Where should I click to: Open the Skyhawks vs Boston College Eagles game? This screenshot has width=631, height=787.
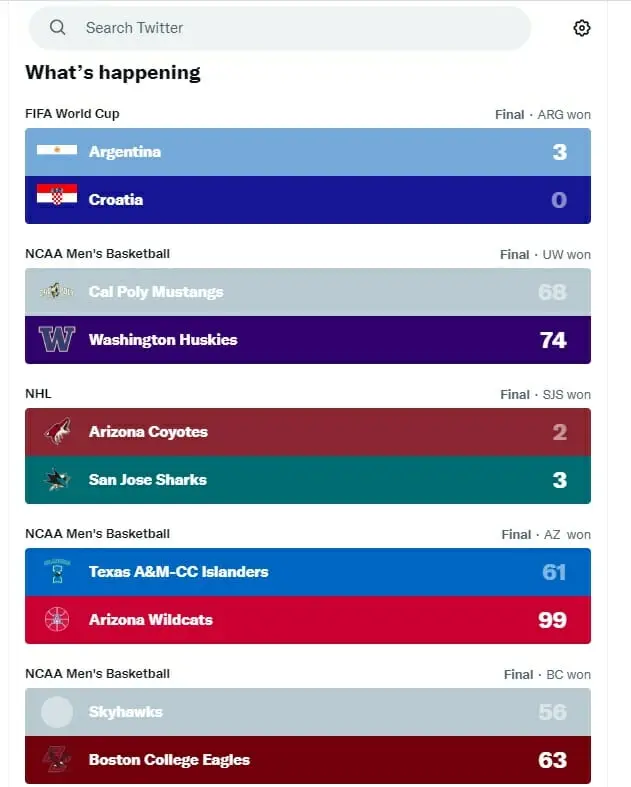pyautogui.click(x=308, y=736)
